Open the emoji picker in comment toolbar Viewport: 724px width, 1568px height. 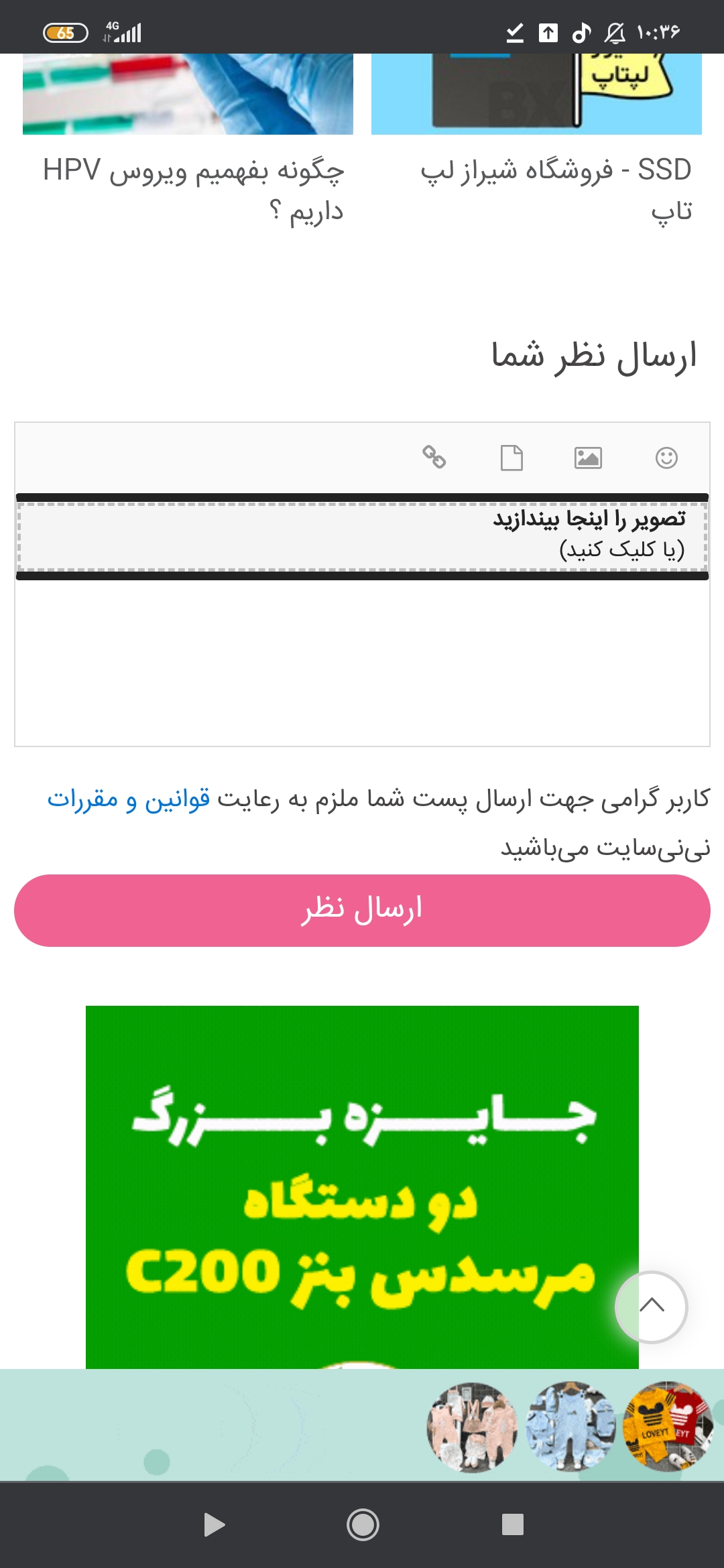click(x=666, y=458)
